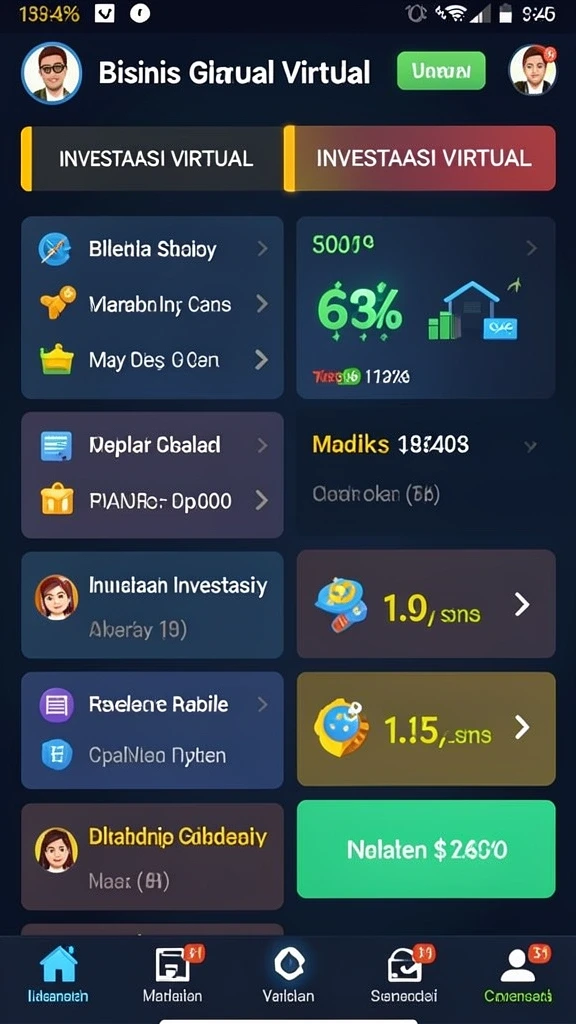The width and height of the screenshot is (576, 1024).
Task: Select the dark INVESTAASI VIRTUAL tab
Action: (153, 158)
